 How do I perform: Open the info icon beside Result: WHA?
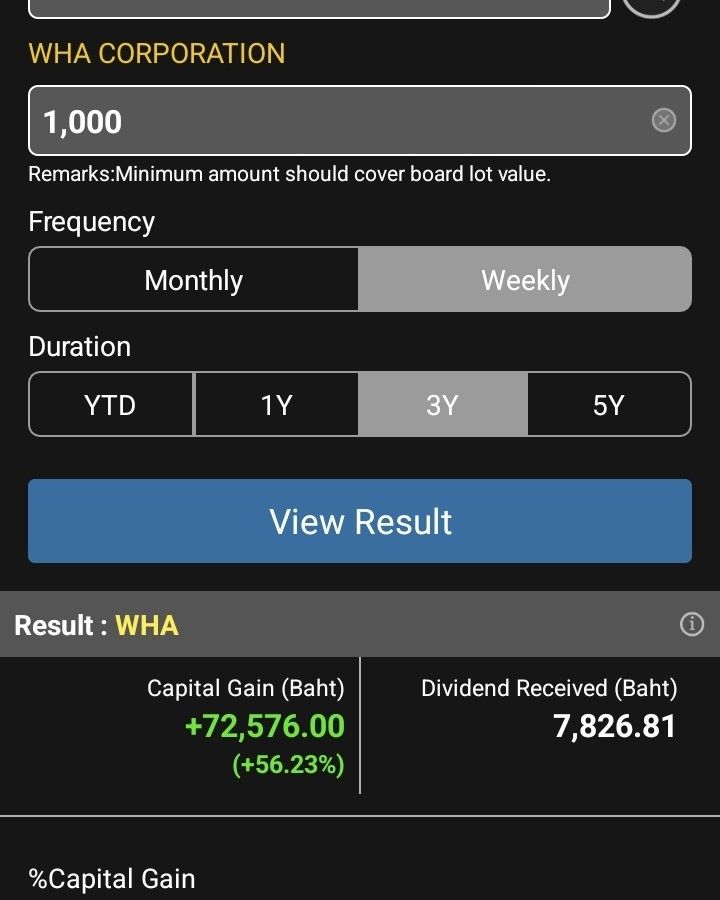point(692,625)
